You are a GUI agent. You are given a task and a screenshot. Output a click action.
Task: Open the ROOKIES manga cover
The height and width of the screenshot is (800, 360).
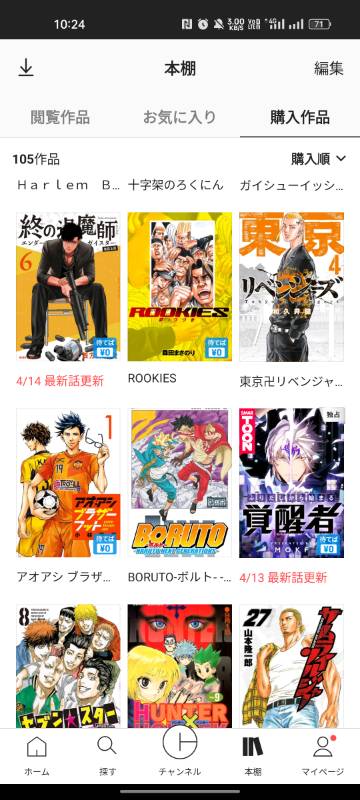tap(179, 287)
